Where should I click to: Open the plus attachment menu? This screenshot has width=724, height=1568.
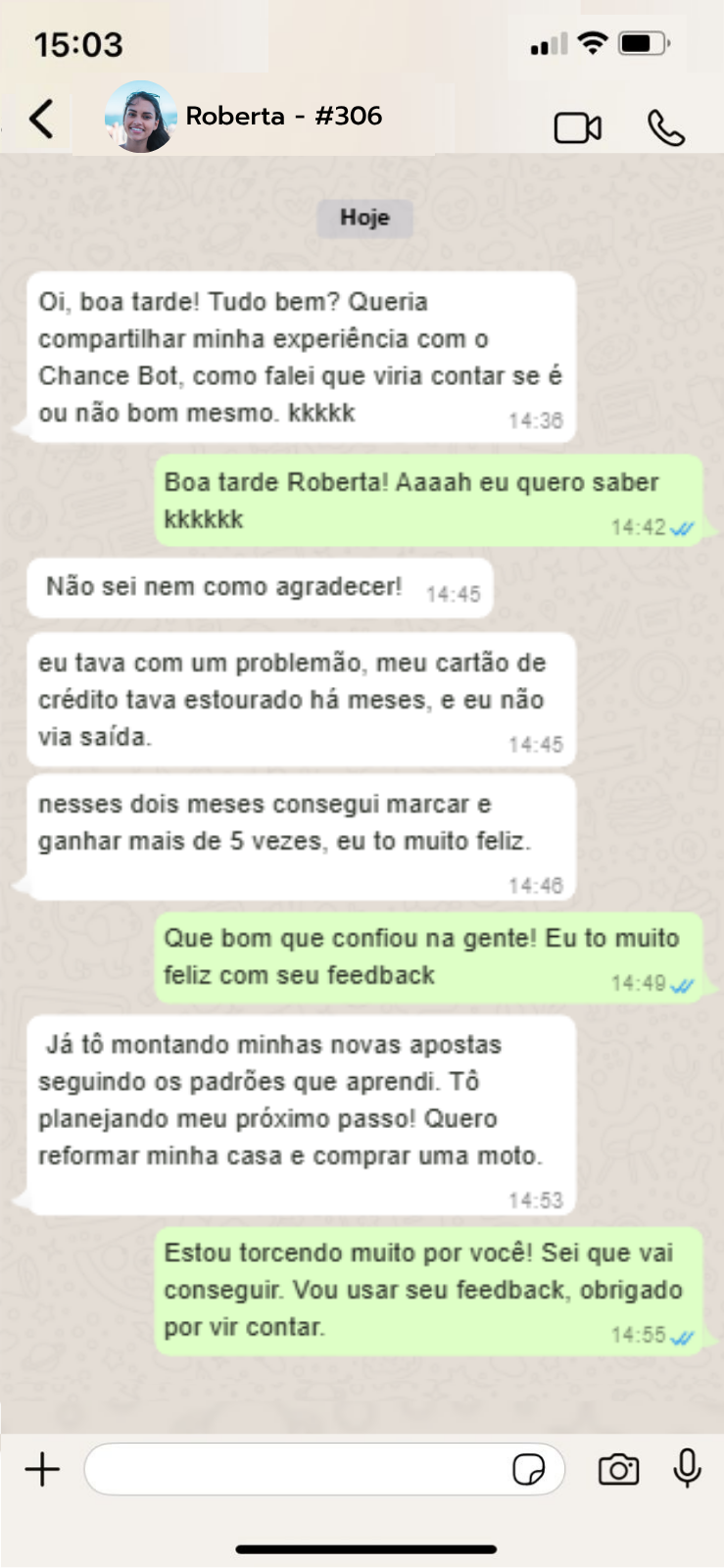(42, 1469)
